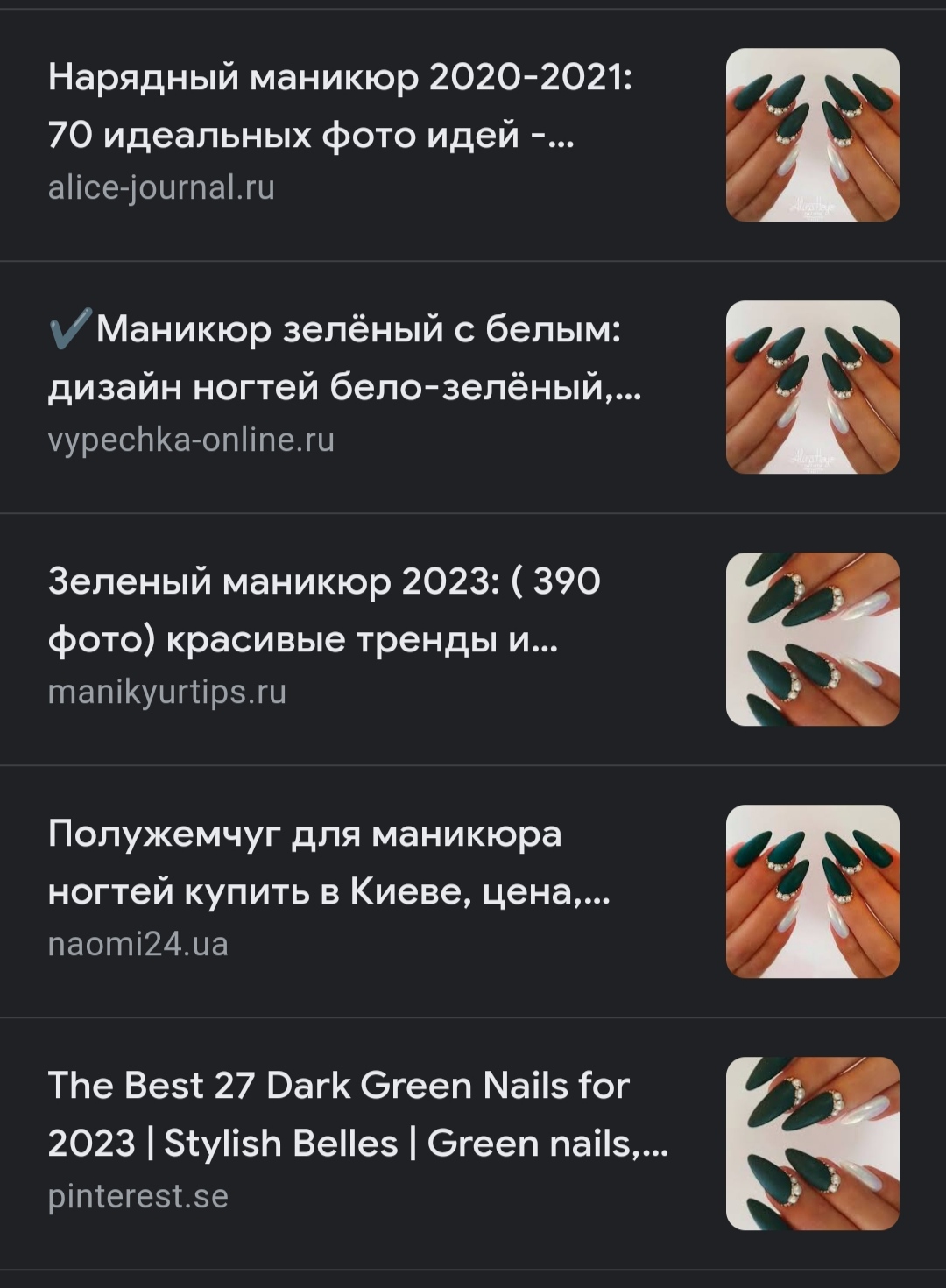Open Зеленый маникюр 2023 result from manikyurtips.ru
946x1288 pixels.
tap(324, 610)
